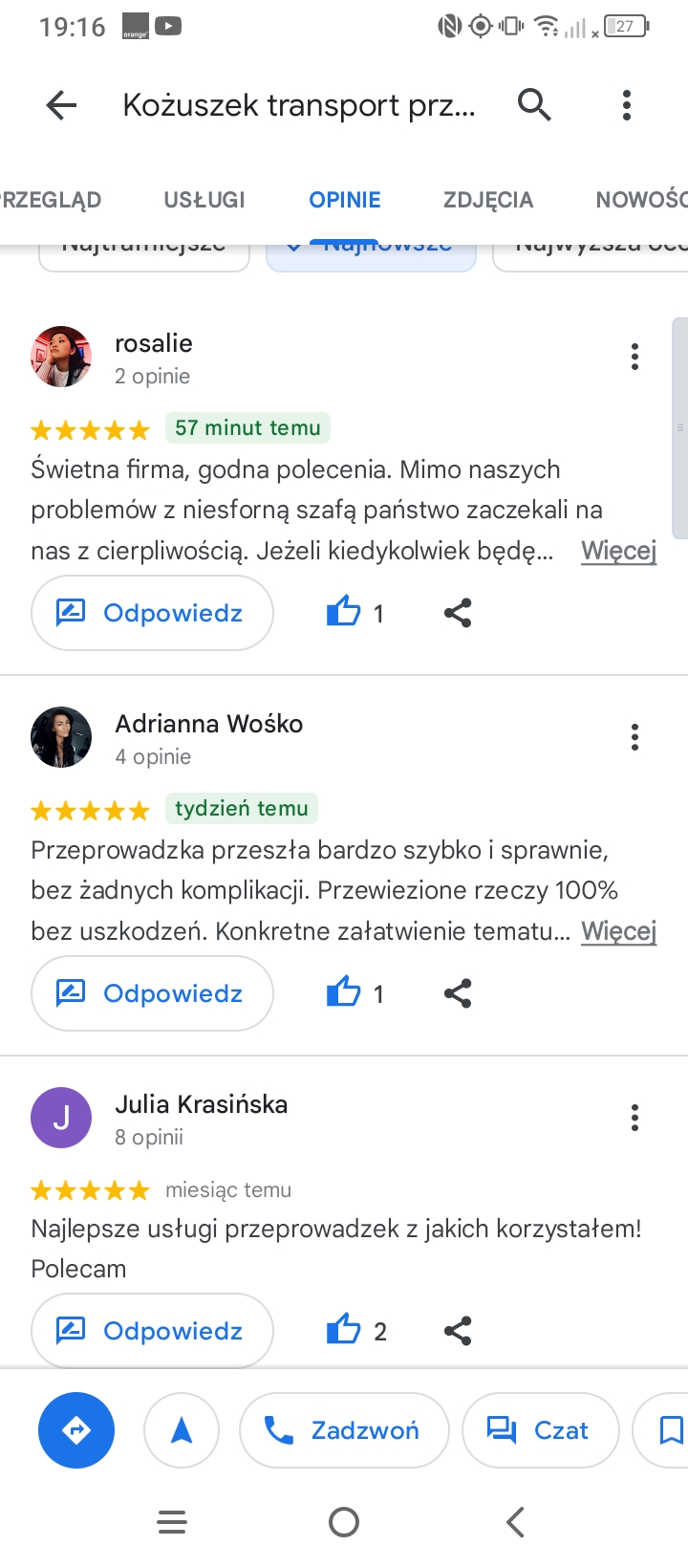Share rosalie's review

pos(458,613)
